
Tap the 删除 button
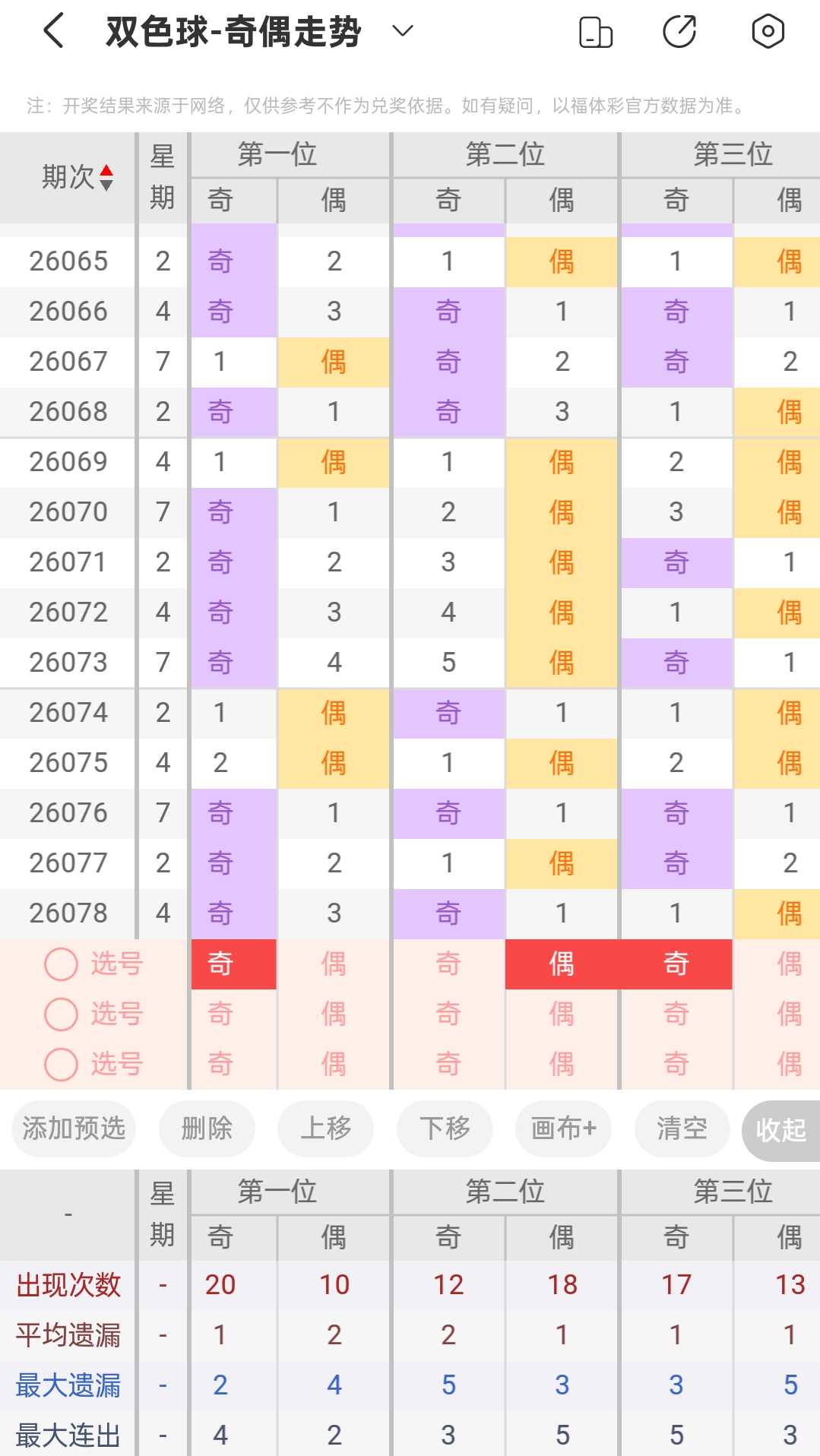pyautogui.click(x=207, y=1128)
